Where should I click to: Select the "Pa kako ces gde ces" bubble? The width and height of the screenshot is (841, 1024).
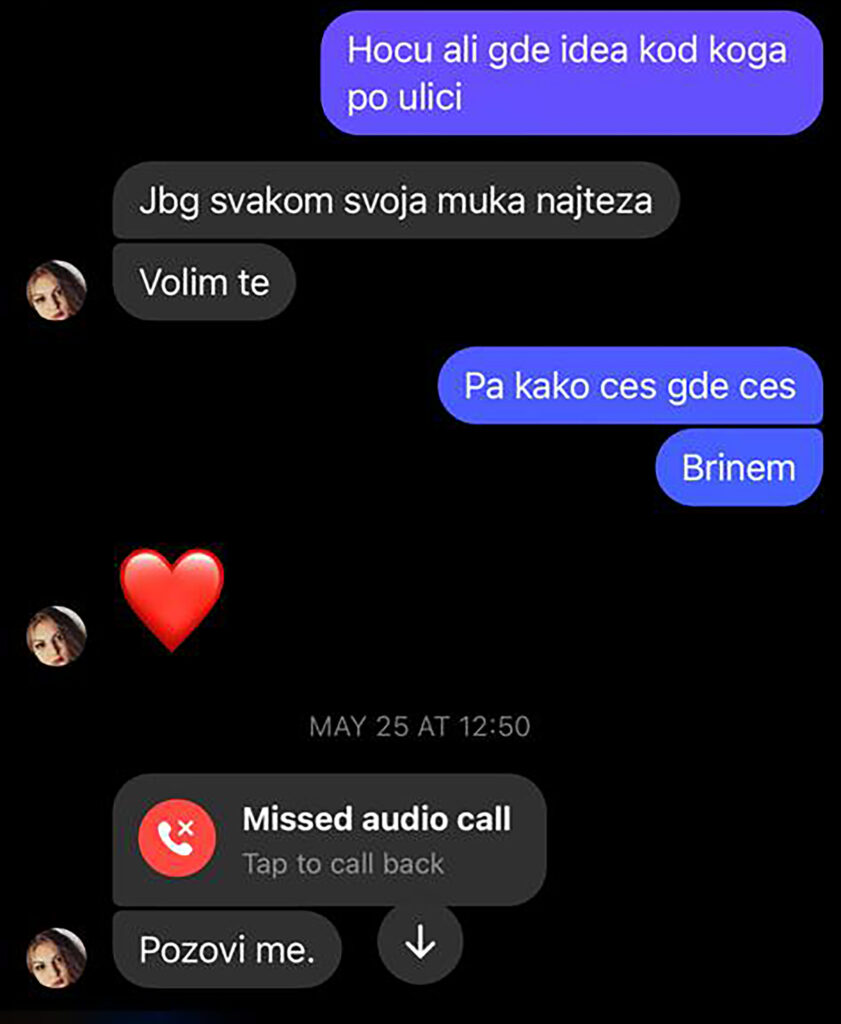tap(630, 386)
